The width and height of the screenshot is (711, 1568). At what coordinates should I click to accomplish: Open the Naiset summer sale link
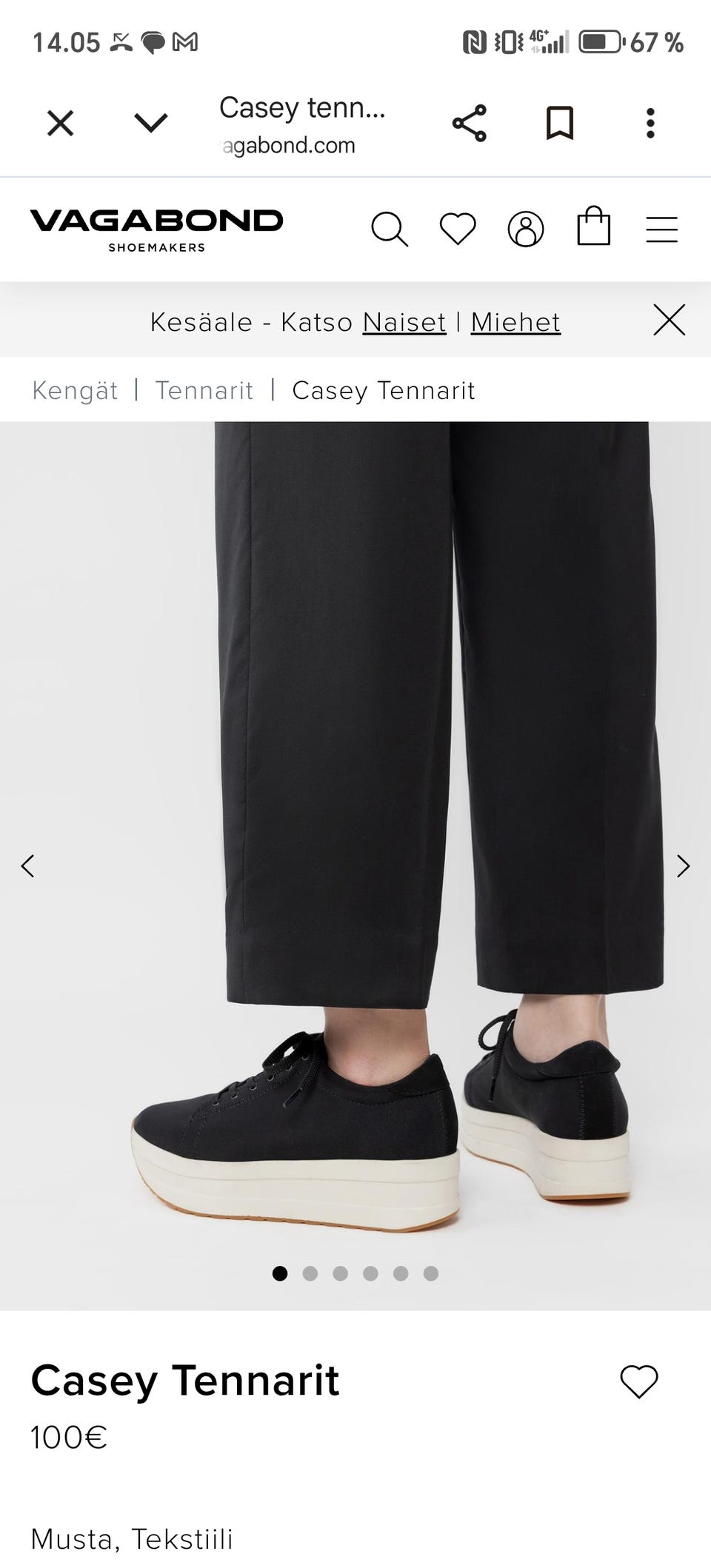click(404, 322)
